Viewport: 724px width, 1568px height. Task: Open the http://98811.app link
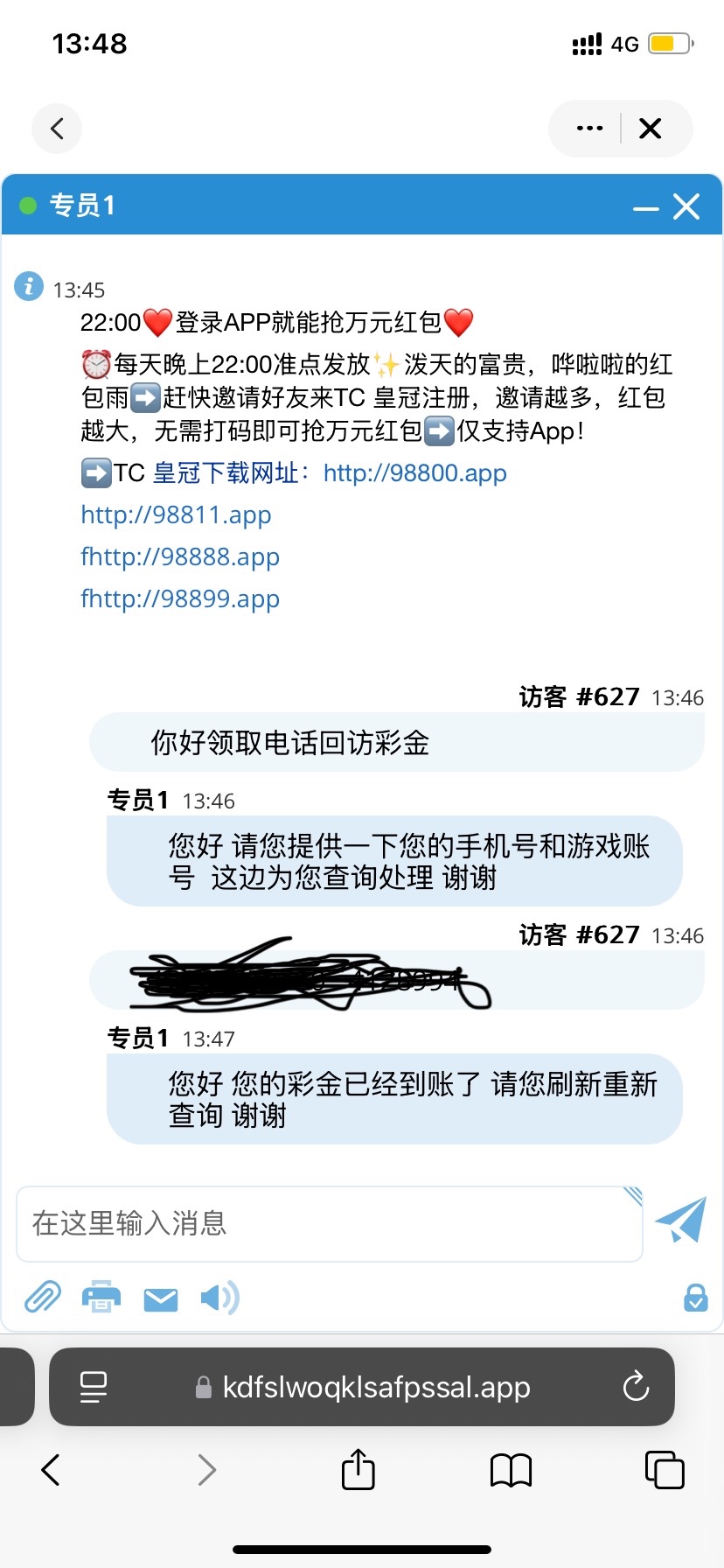pos(176,514)
